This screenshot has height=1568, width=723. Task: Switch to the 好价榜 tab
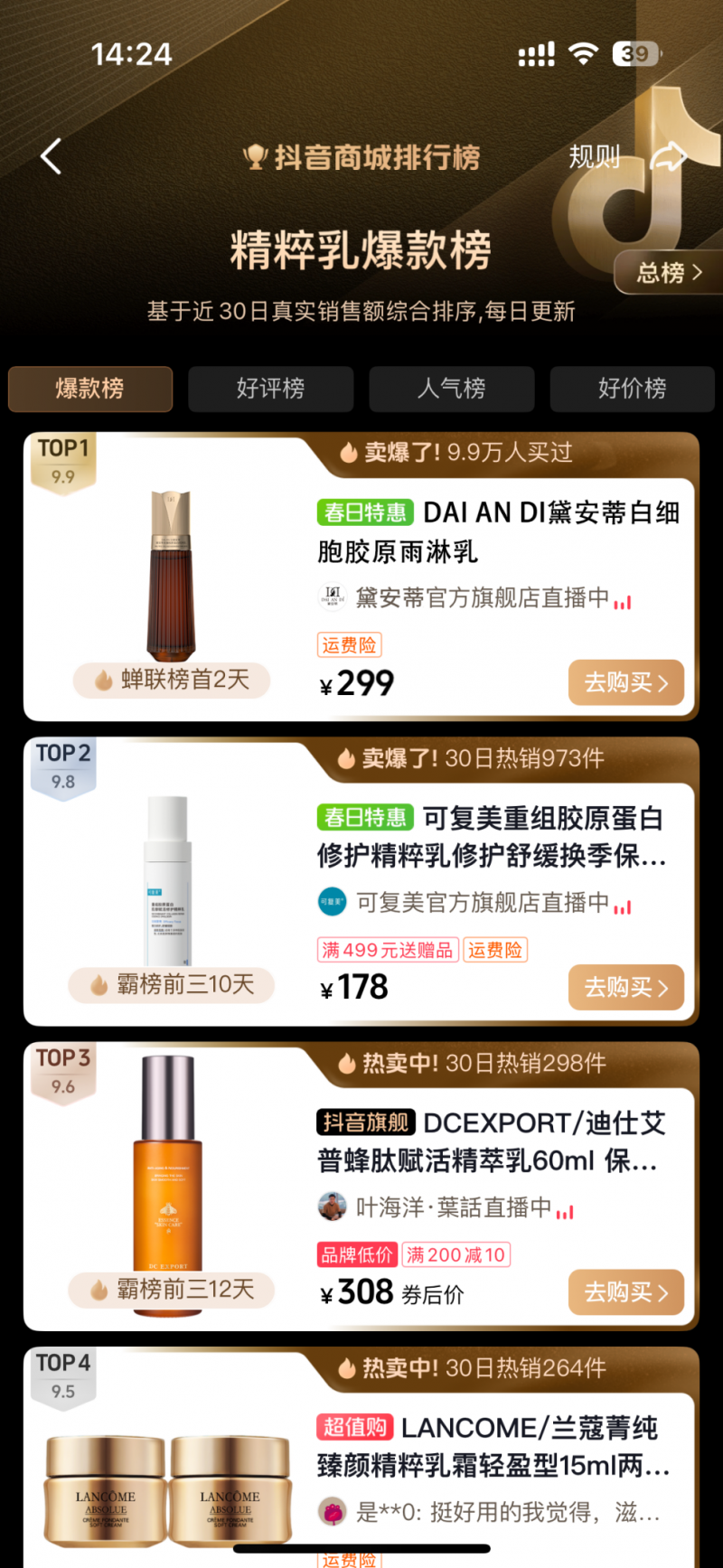[x=632, y=389]
